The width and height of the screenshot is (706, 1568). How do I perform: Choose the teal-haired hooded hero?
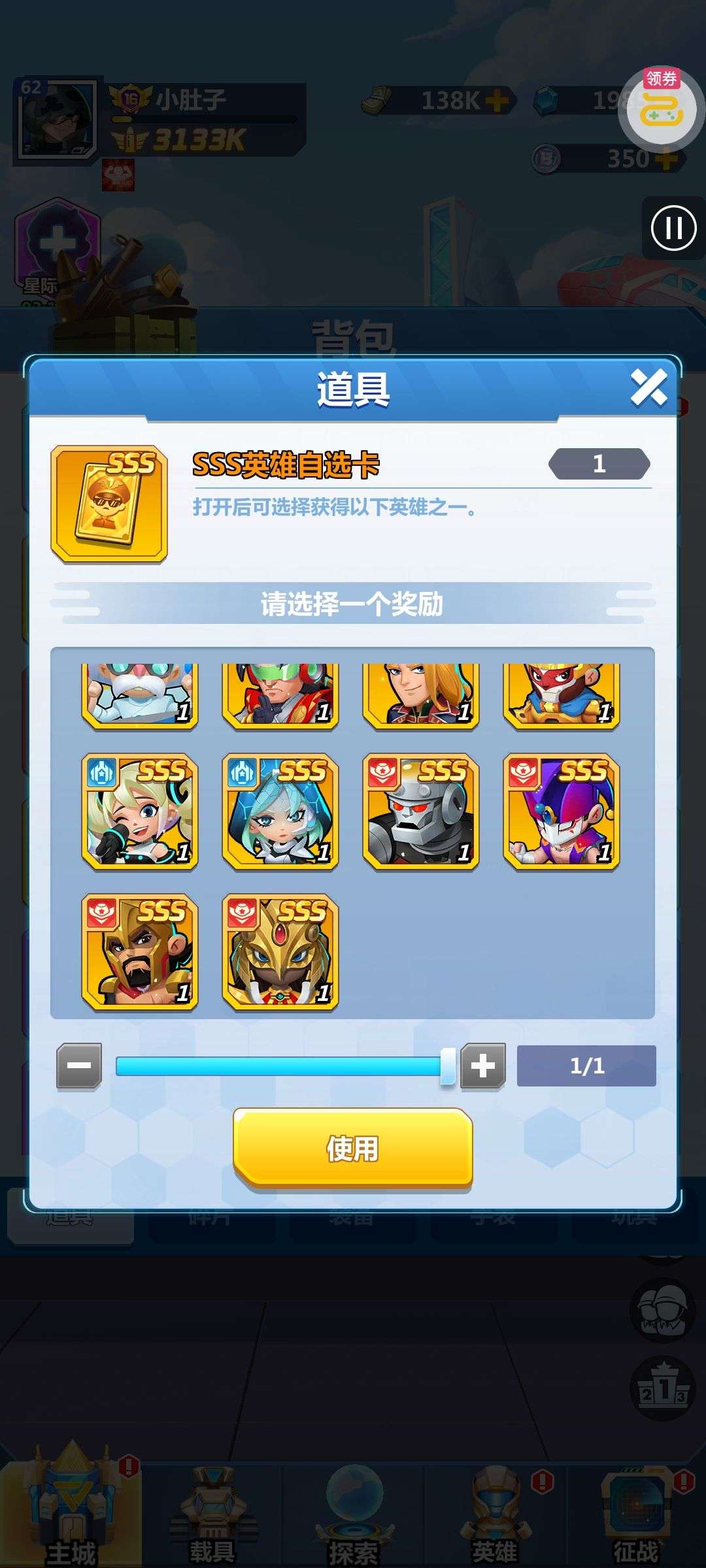[x=280, y=811]
